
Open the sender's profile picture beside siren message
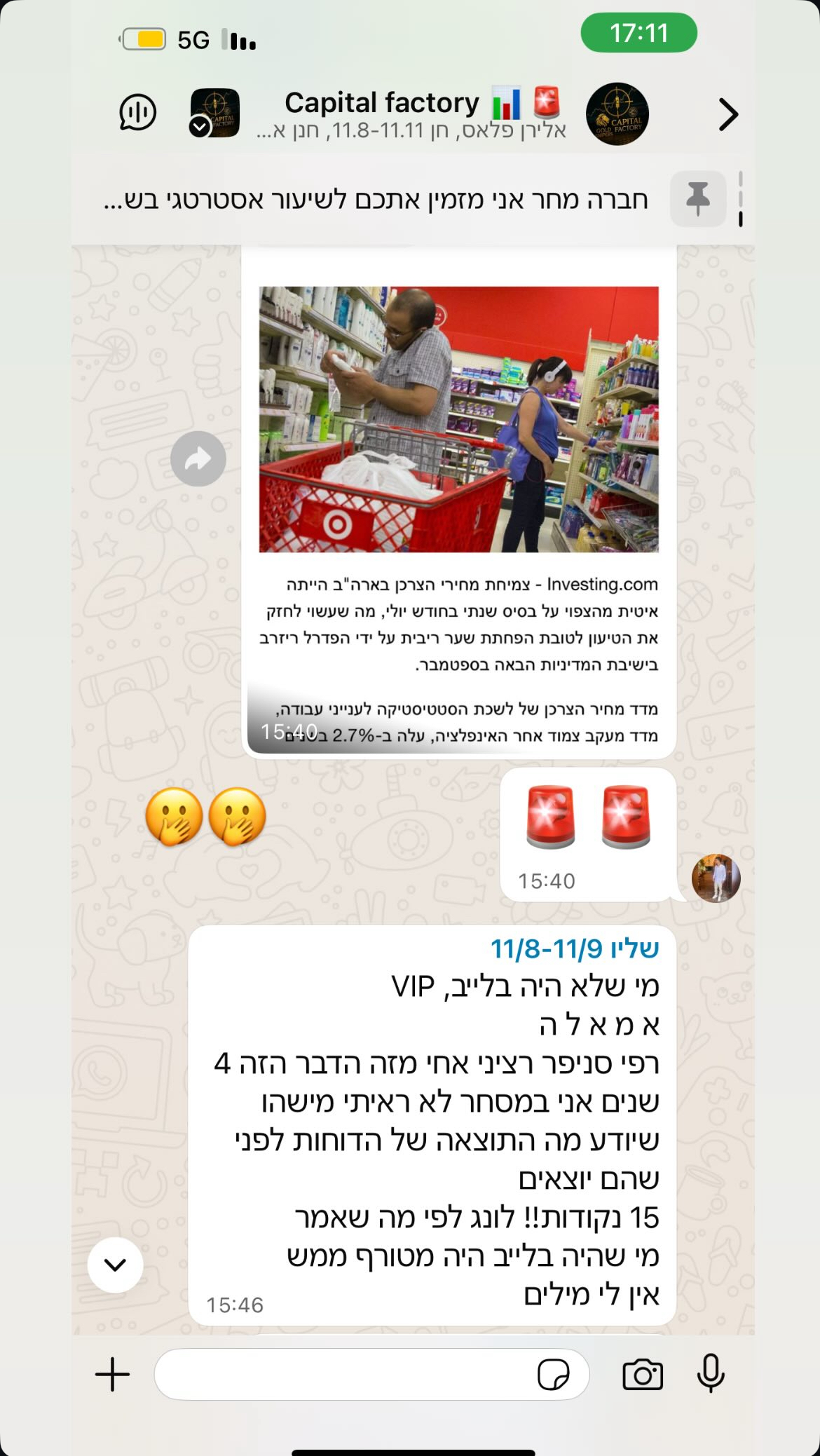(x=716, y=878)
